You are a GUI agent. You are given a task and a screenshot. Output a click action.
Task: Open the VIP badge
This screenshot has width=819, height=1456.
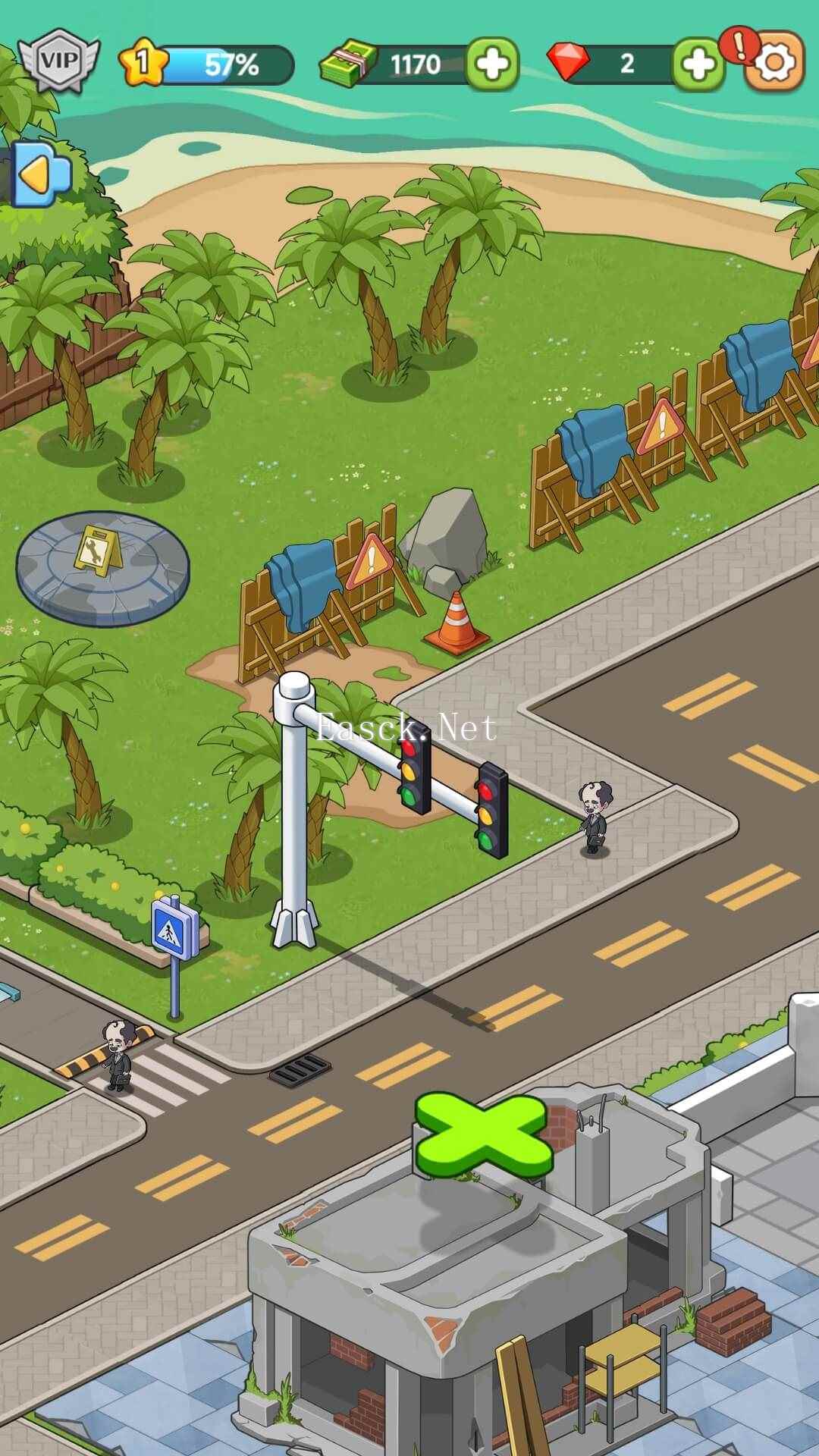58,61
